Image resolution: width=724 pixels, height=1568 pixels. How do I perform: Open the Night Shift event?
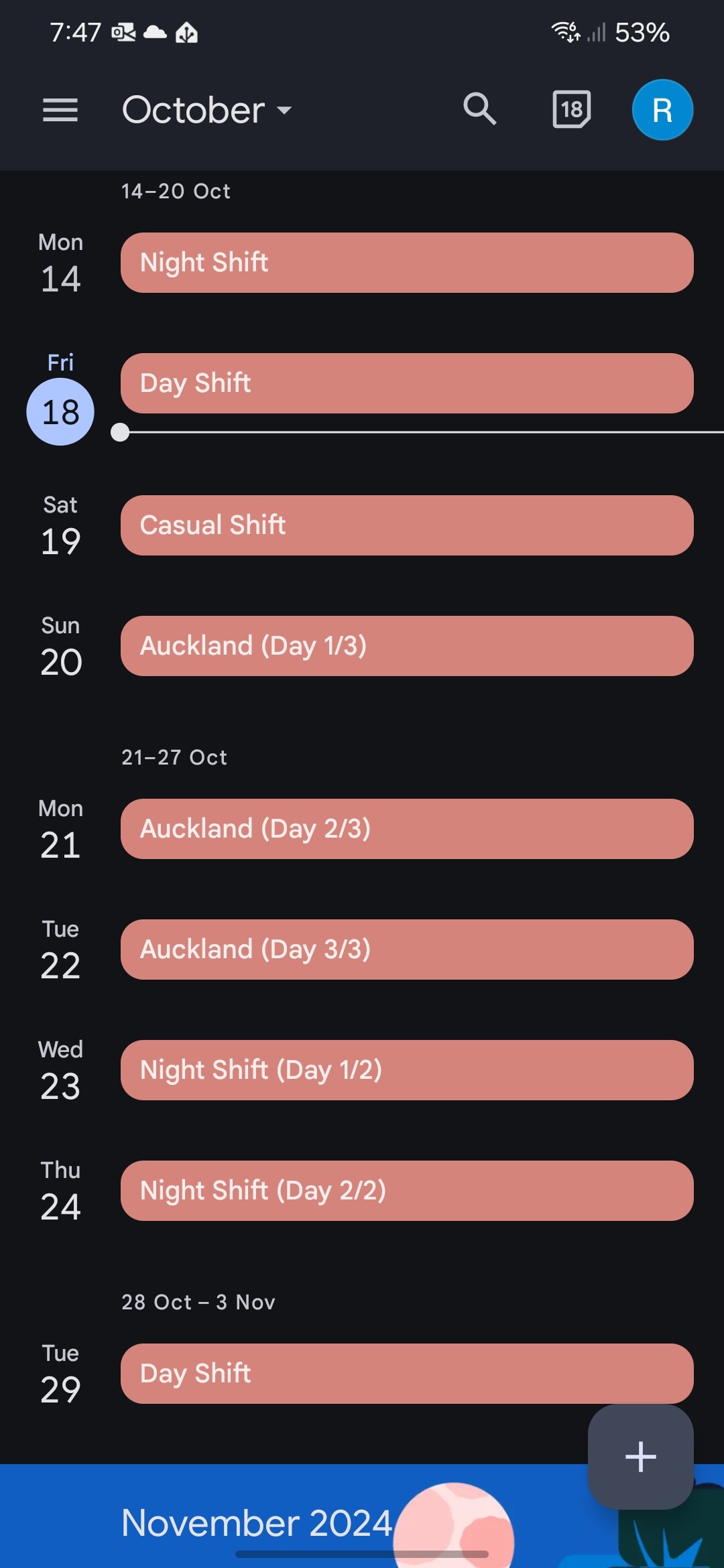(x=405, y=263)
